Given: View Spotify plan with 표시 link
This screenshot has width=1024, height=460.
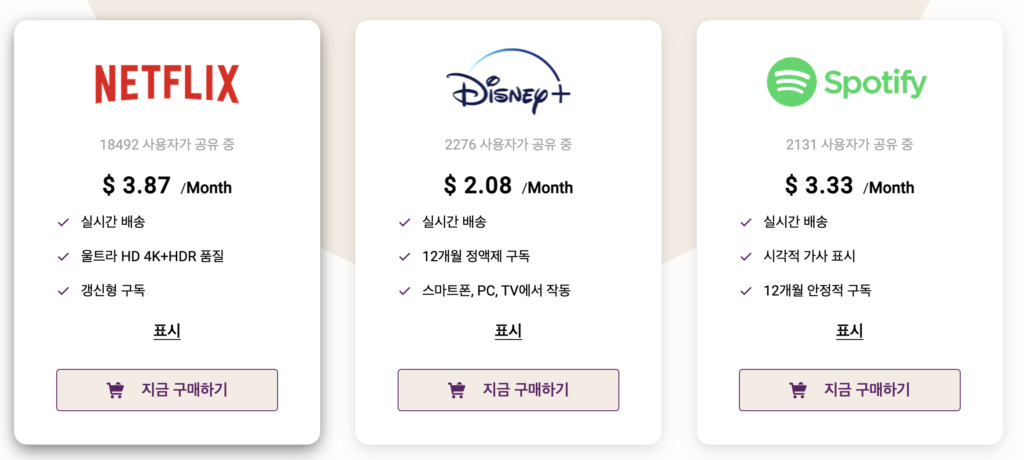Looking at the screenshot, I should tap(849, 331).
